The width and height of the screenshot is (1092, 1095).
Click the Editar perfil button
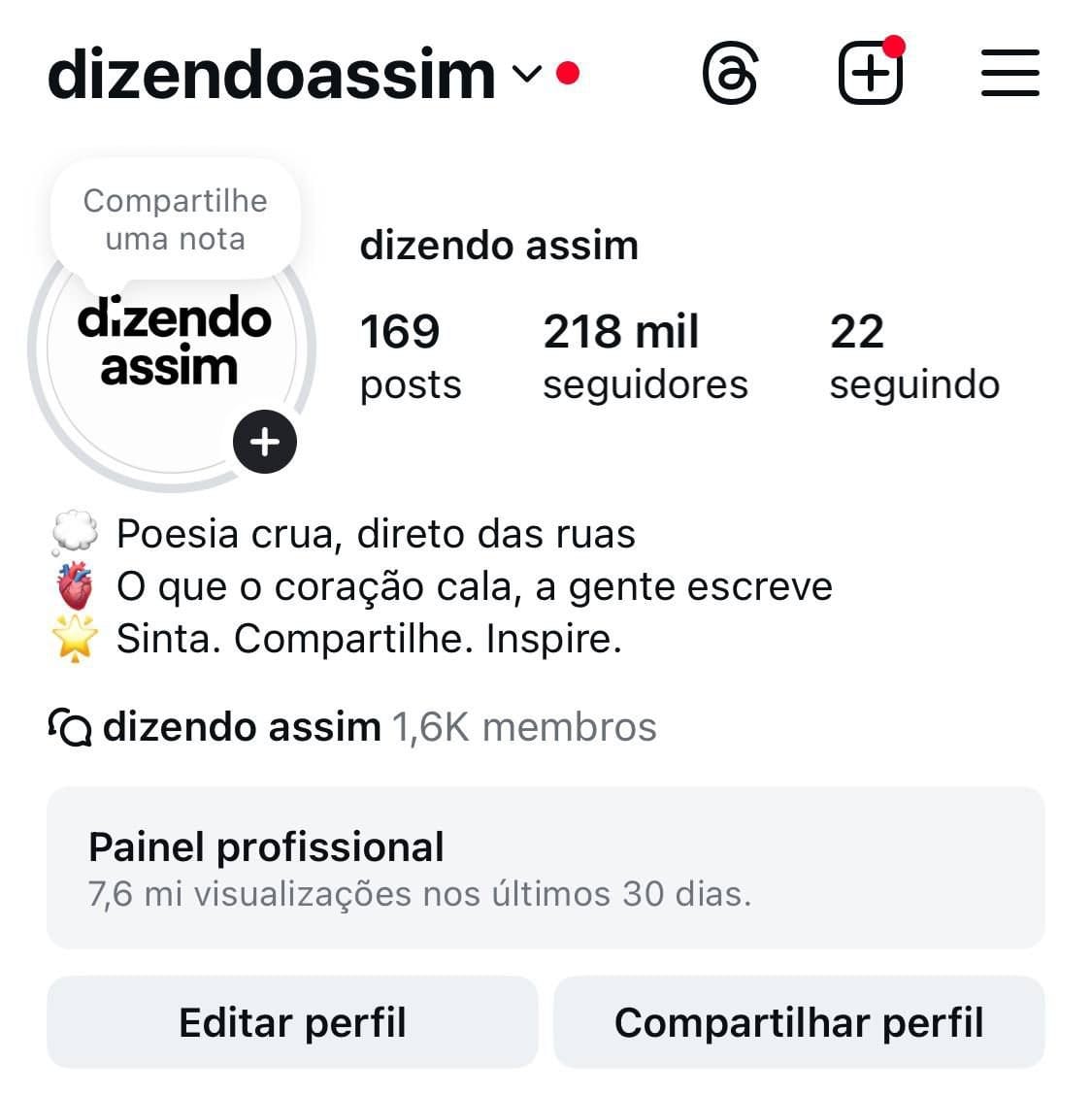(292, 1021)
